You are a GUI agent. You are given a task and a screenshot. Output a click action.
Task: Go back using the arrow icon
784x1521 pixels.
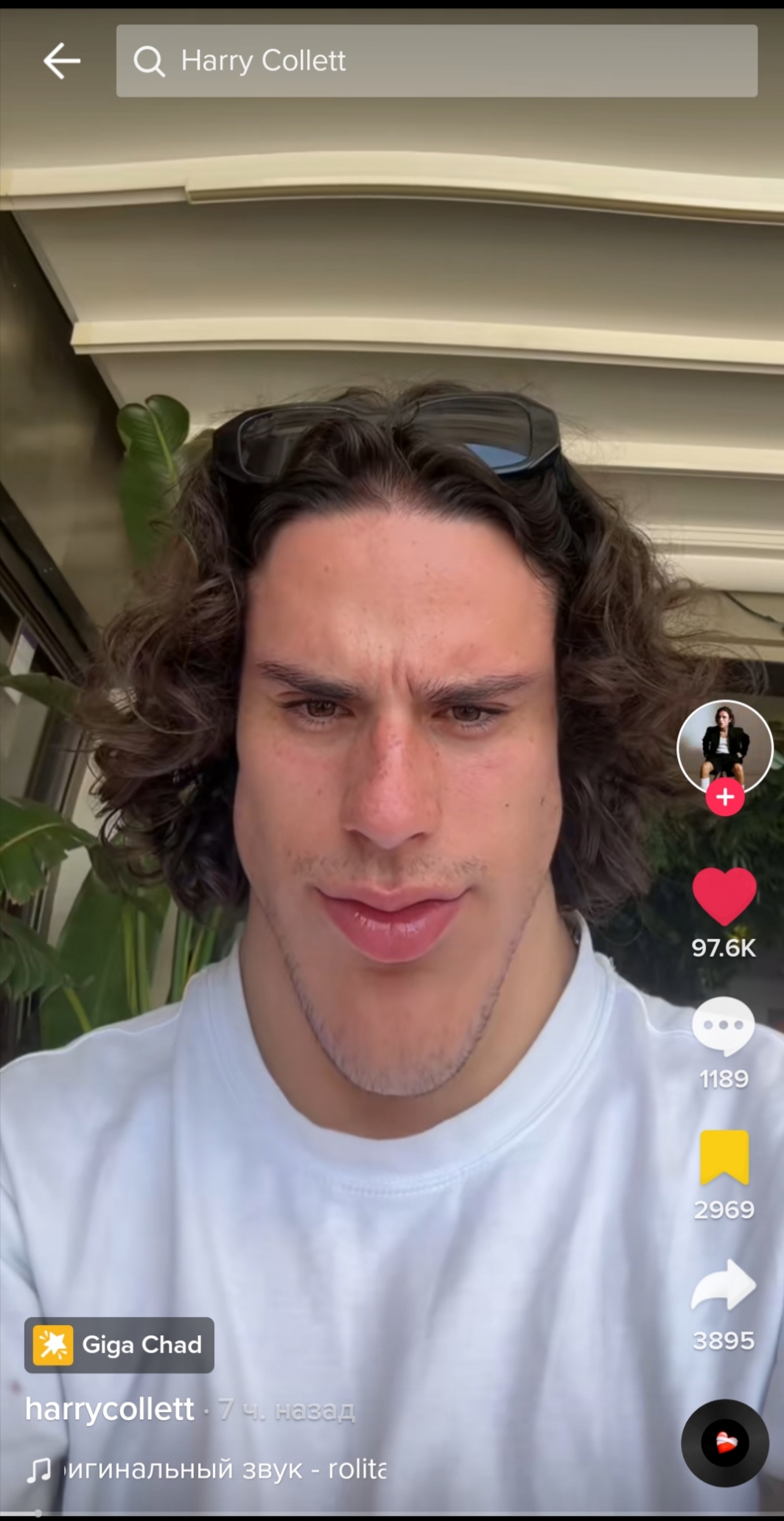click(x=62, y=60)
